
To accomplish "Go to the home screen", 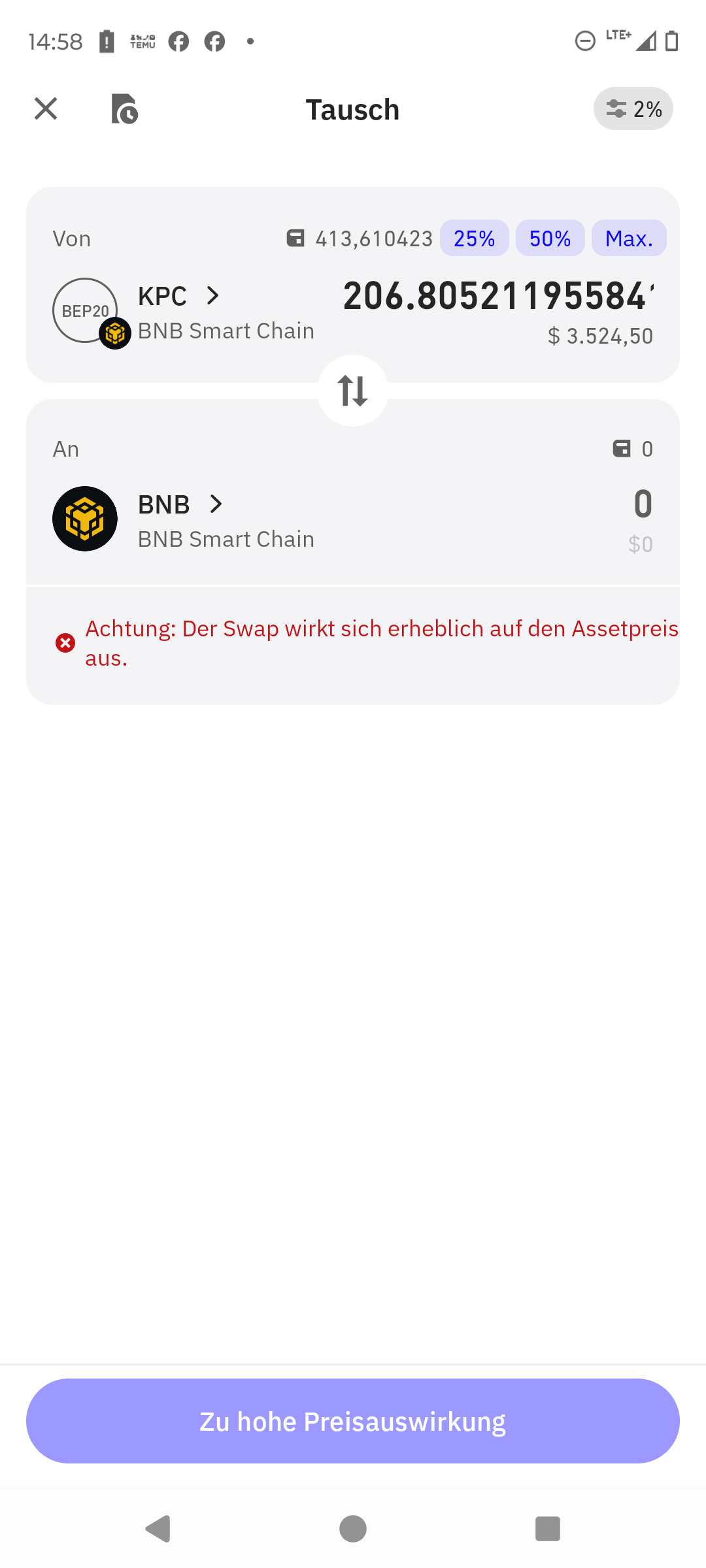I will point(353,1529).
